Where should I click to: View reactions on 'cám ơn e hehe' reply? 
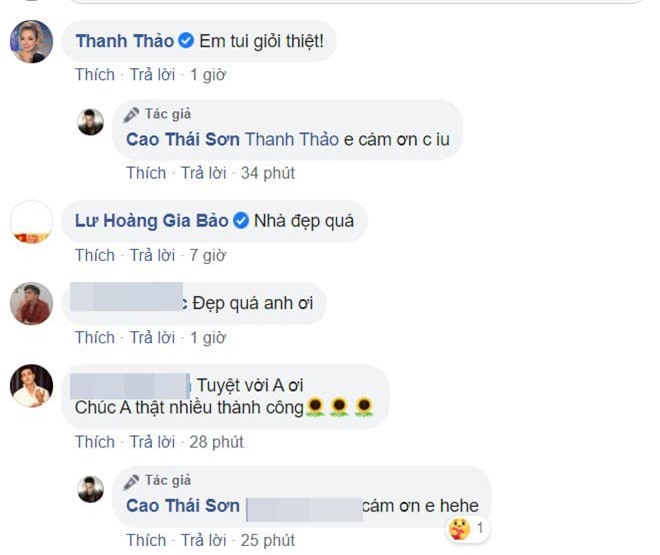point(467,526)
